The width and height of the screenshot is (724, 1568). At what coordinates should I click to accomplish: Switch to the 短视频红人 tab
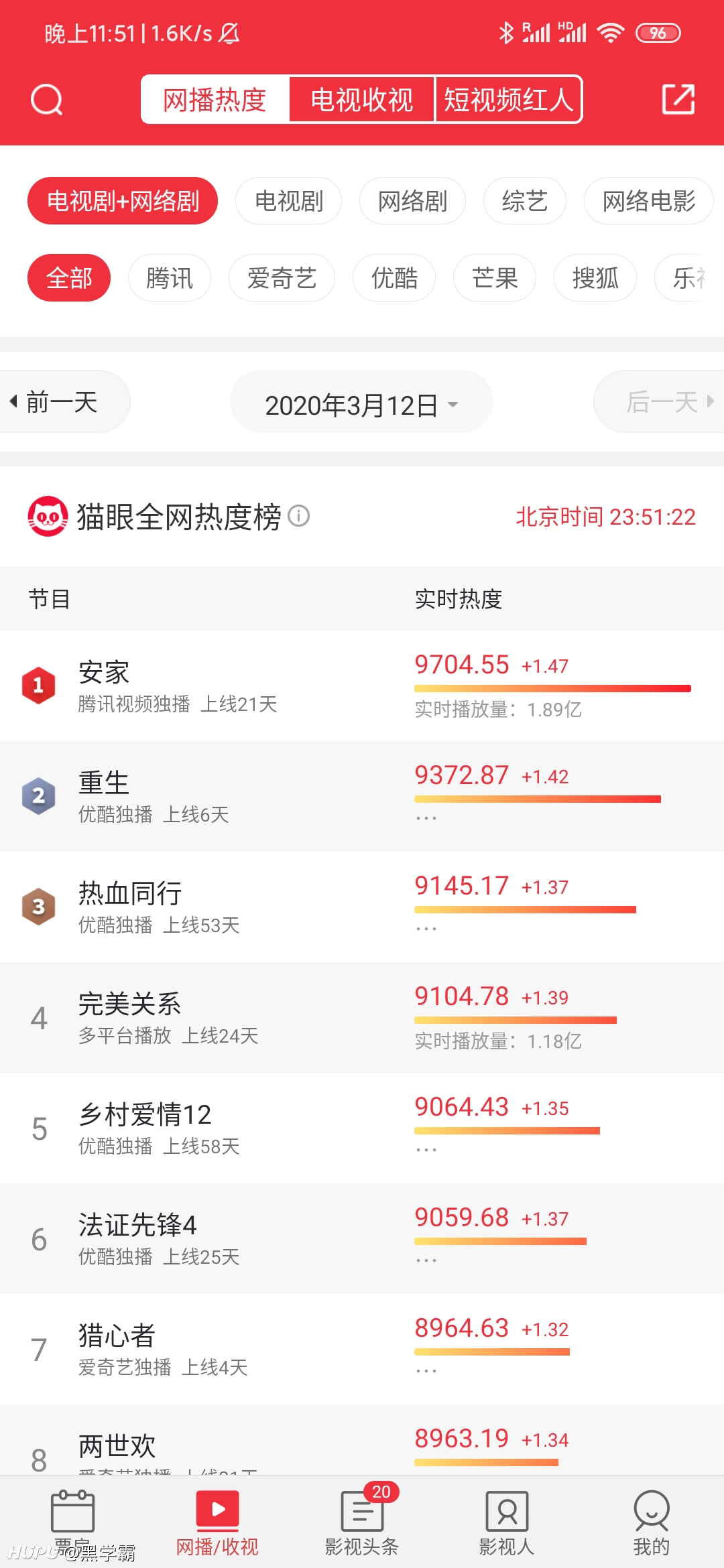(508, 100)
